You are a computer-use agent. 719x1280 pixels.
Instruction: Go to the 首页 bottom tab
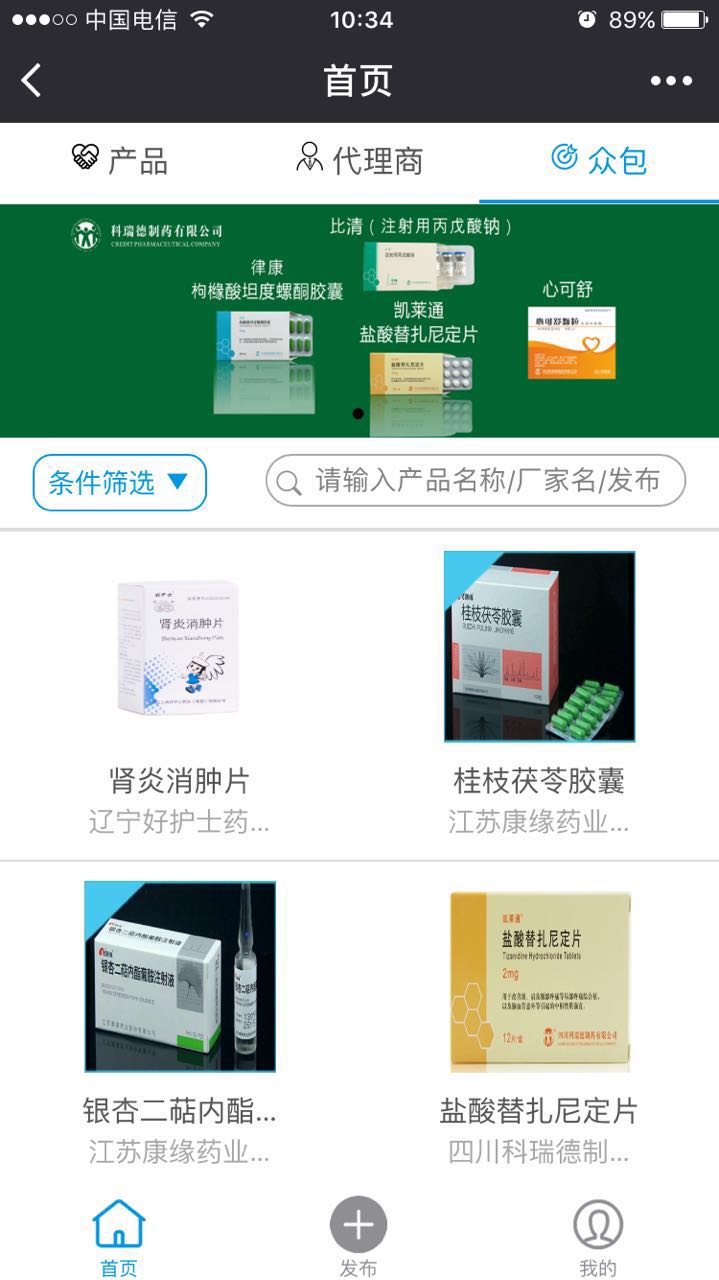click(x=119, y=1238)
